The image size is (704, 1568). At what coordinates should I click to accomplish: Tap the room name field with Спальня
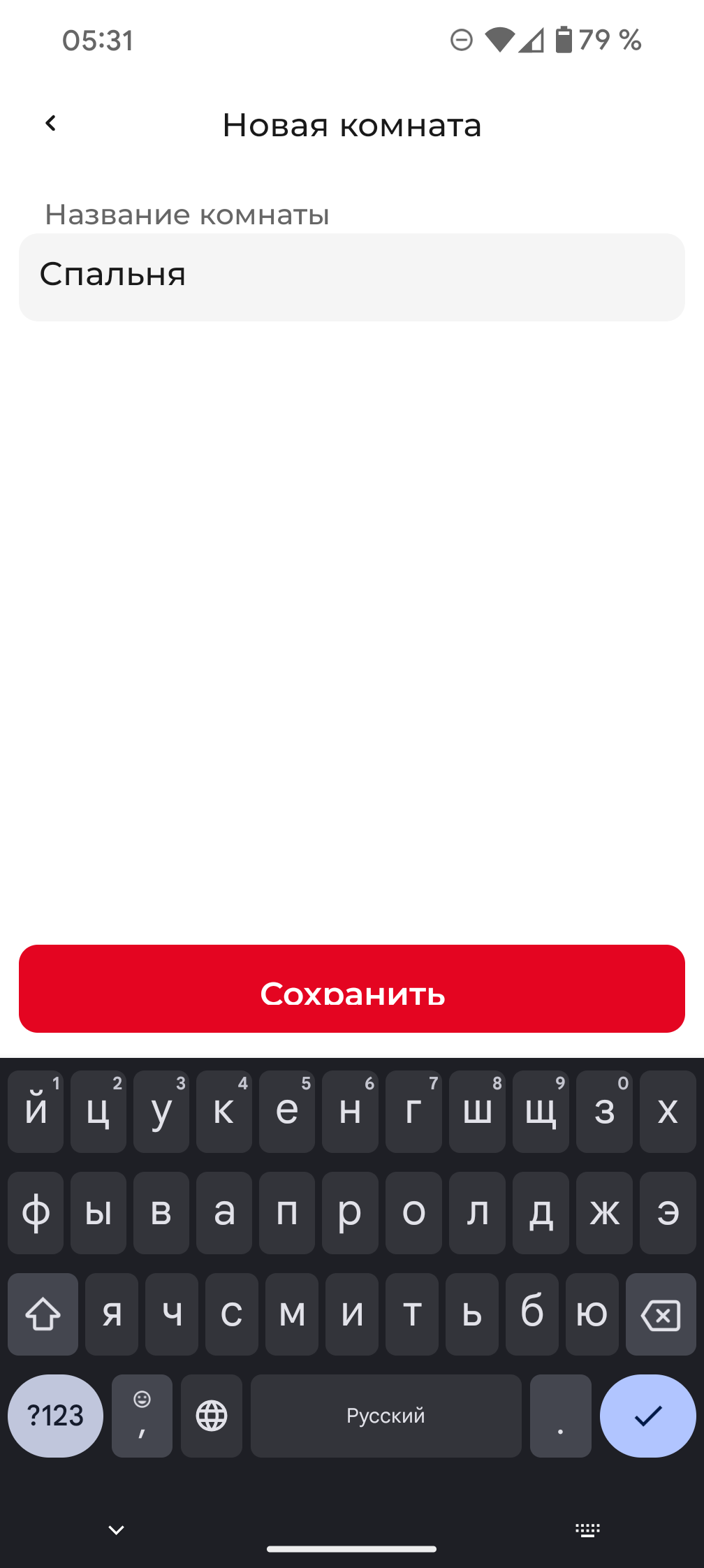[x=351, y=277]
